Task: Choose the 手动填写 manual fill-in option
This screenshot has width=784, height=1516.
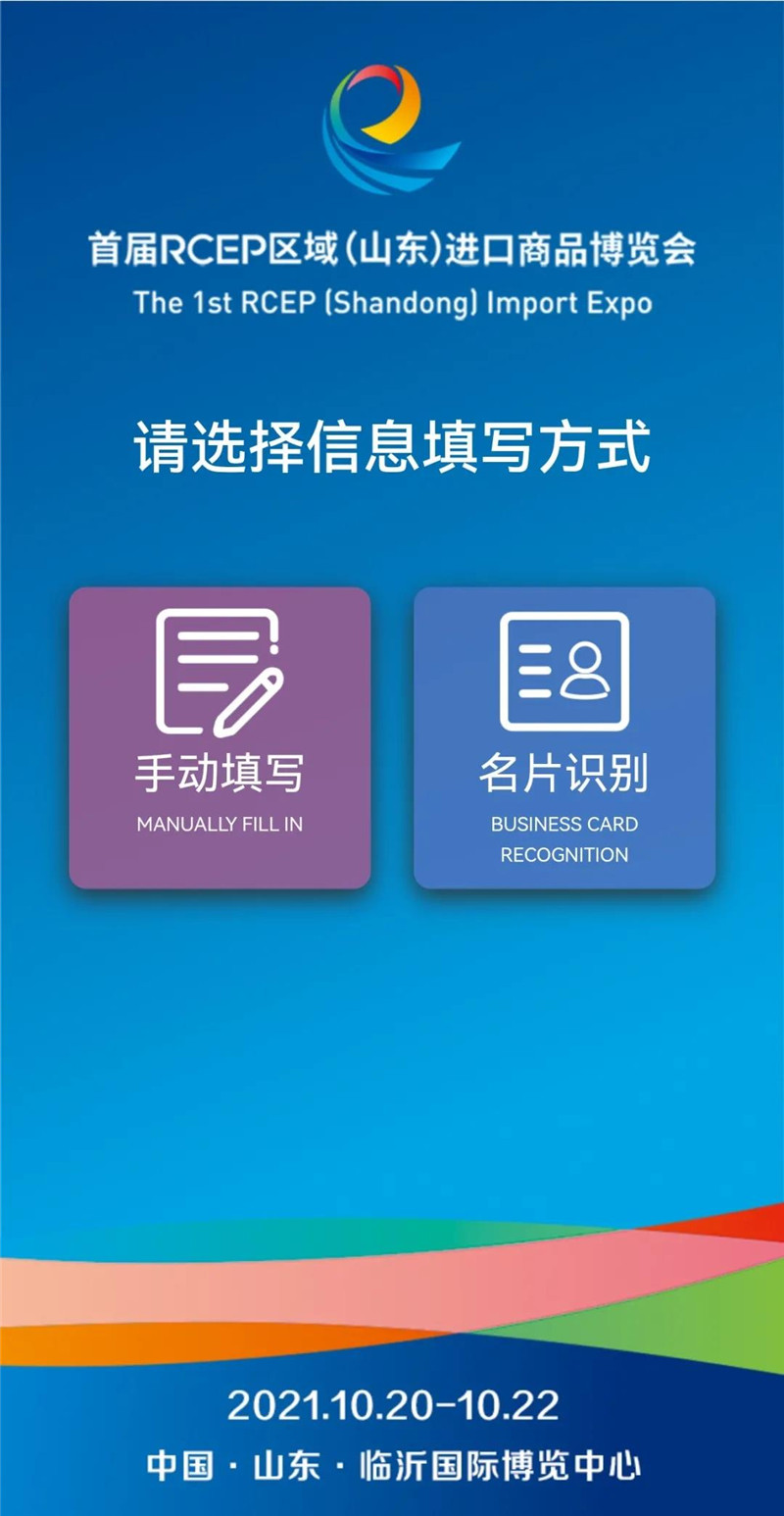Action: point(220,737)
